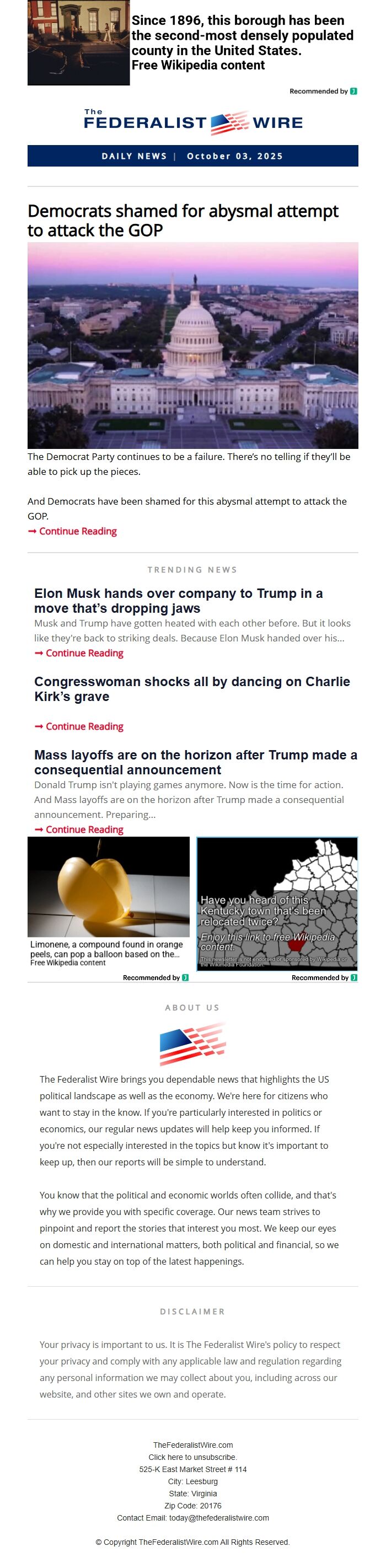Open the Democrats shamed headline article
Image resolution: width=386 pixels, height=1568 pixels.
183,221
